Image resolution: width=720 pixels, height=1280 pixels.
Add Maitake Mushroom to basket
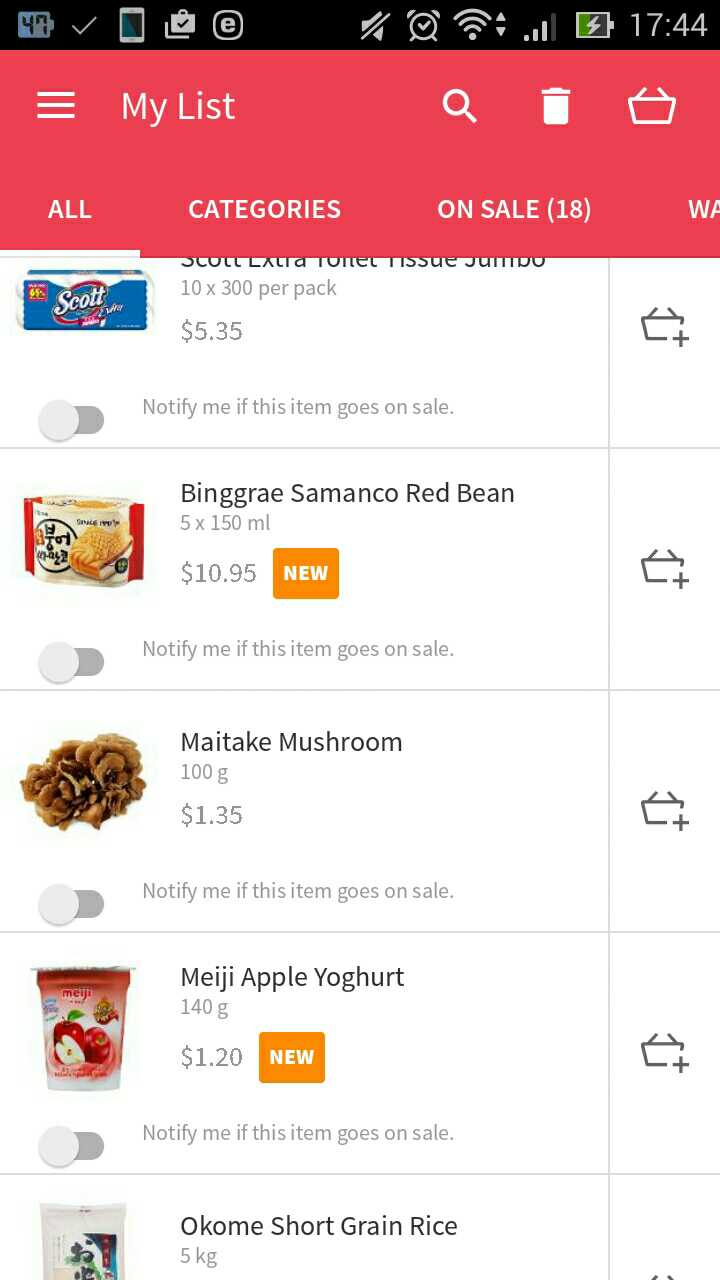[x=665, y=810]
